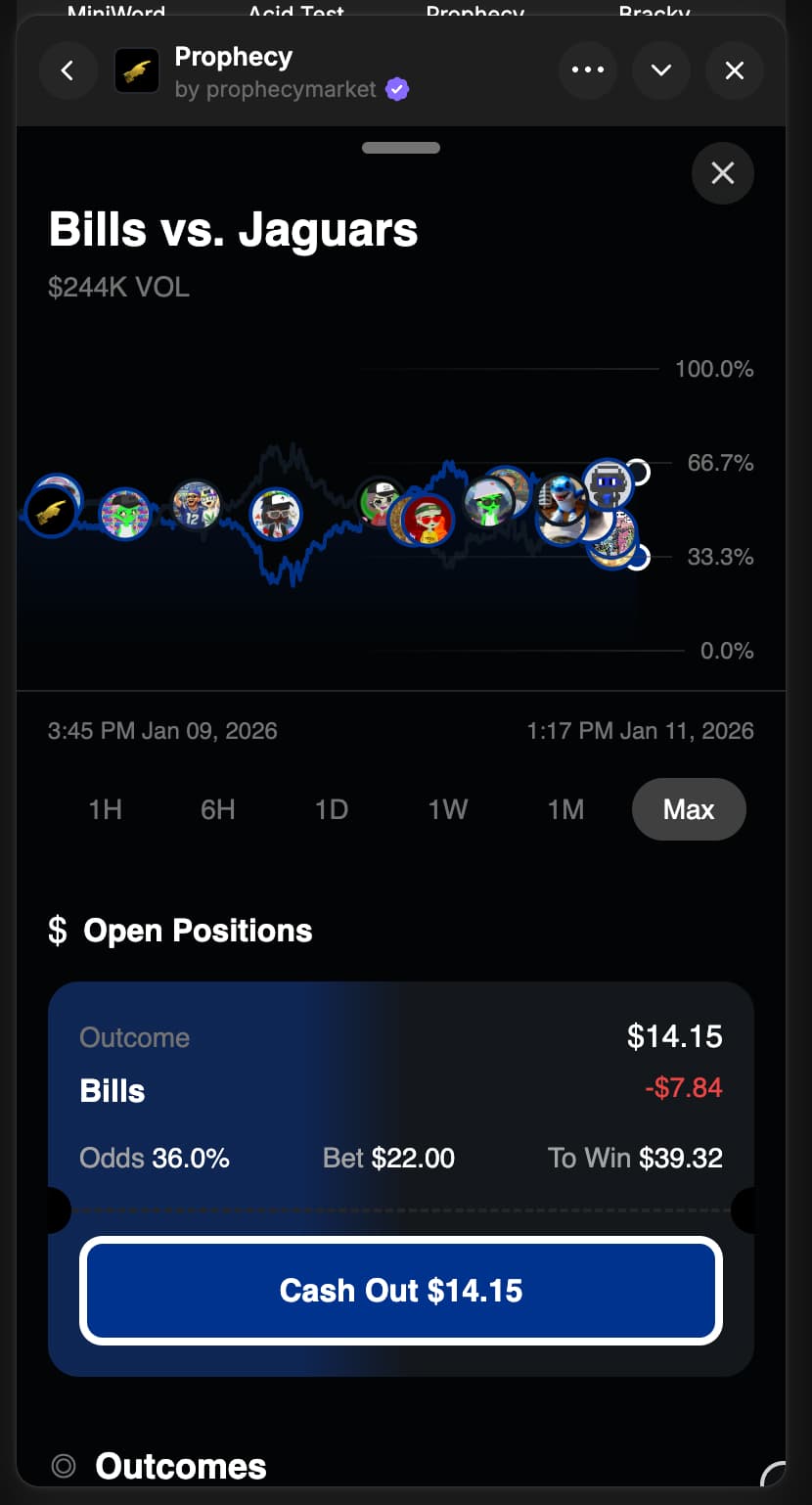
Task: Dismiss the Bills vs. Jaguars sheet
Action: click(723, 173)
